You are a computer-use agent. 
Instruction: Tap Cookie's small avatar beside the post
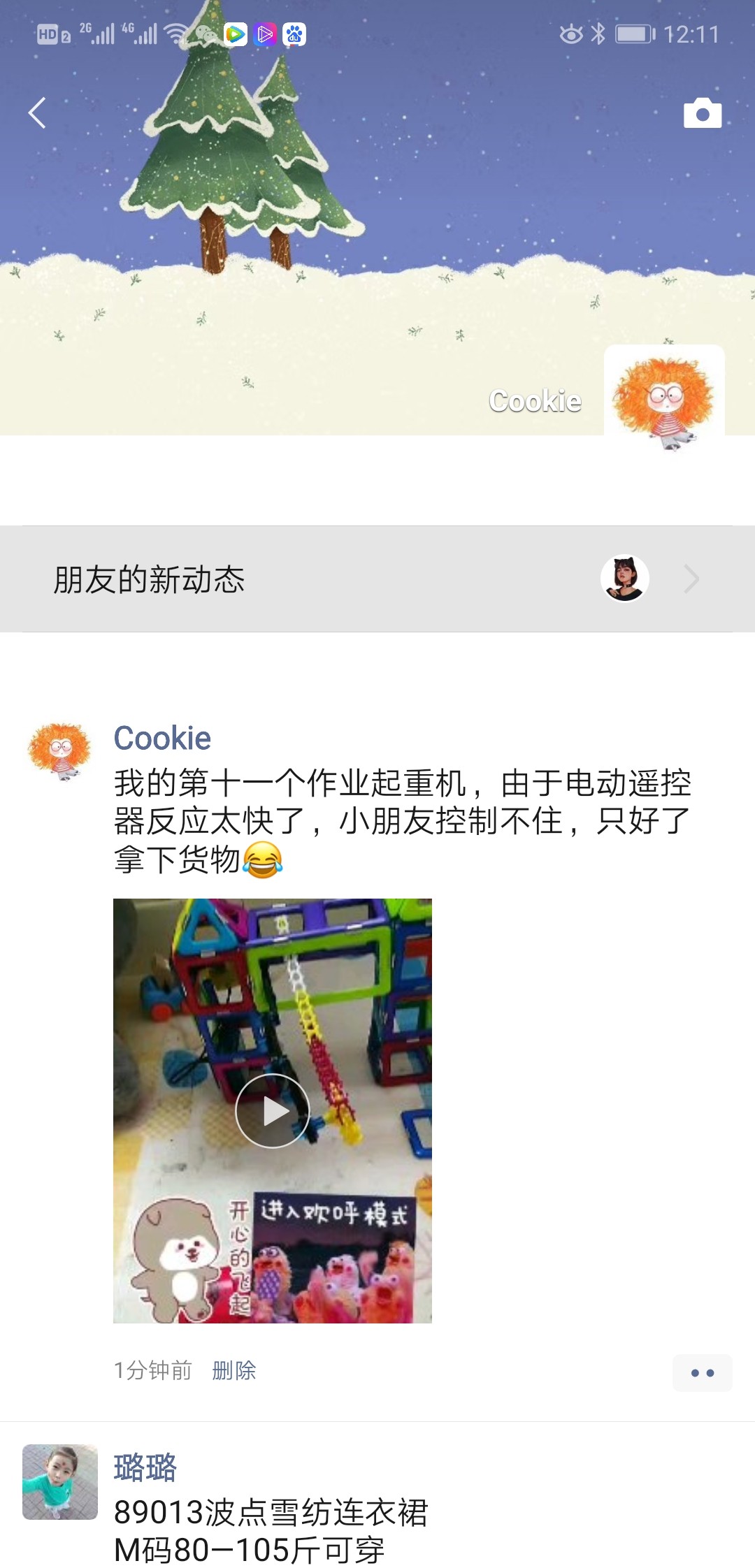click(x=60, y=753)
